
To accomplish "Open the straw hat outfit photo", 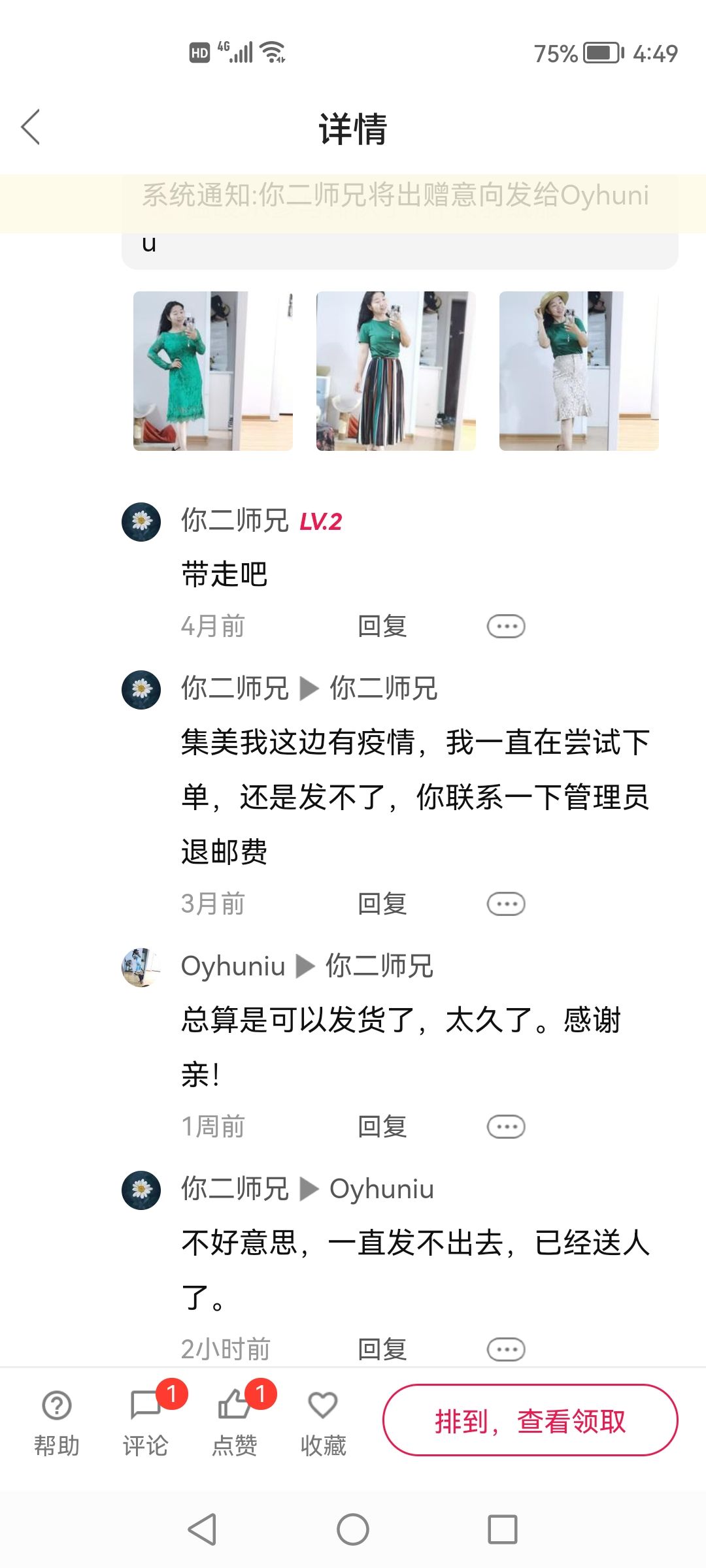I will click(x=579, y=370).
